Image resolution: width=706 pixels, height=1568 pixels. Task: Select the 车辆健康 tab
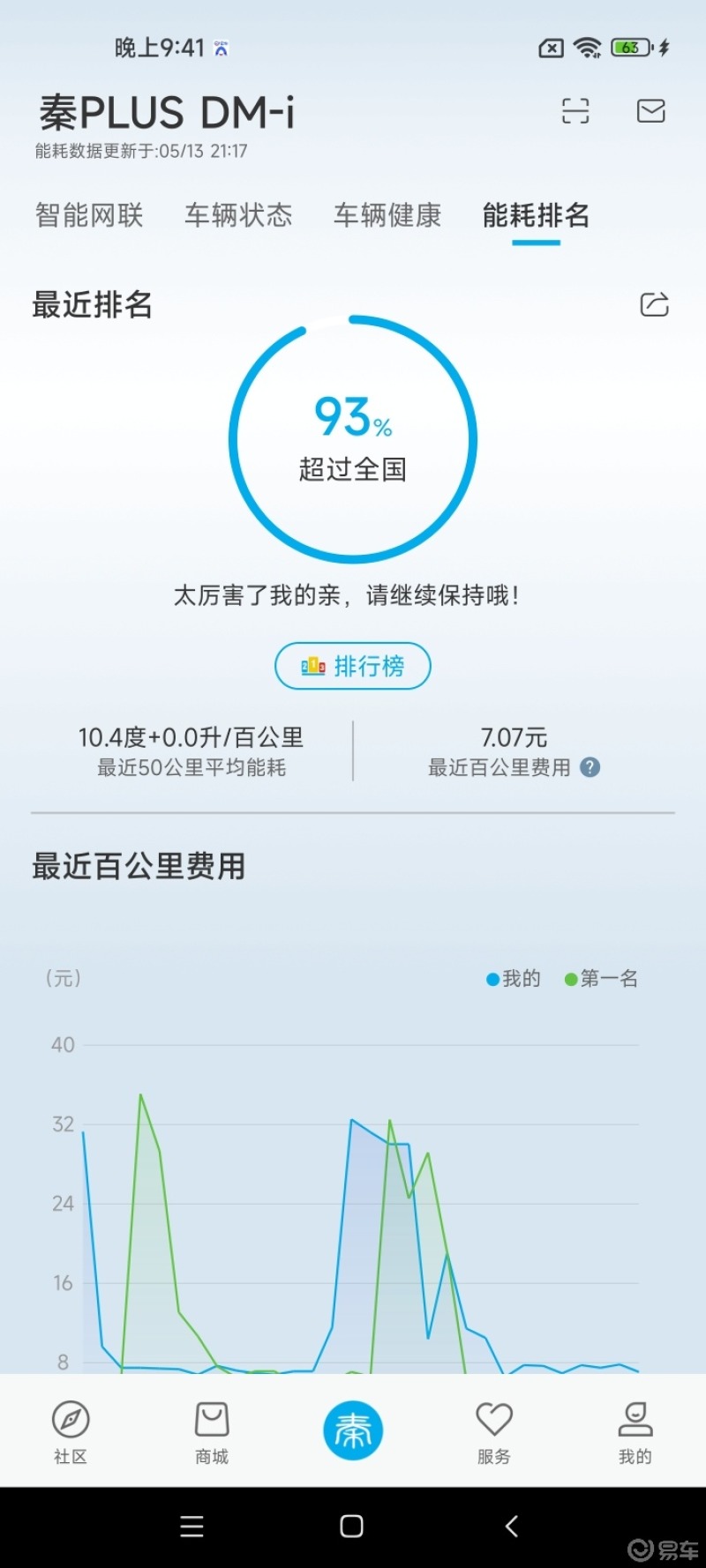pyautogui.click(x=386, y=216)
